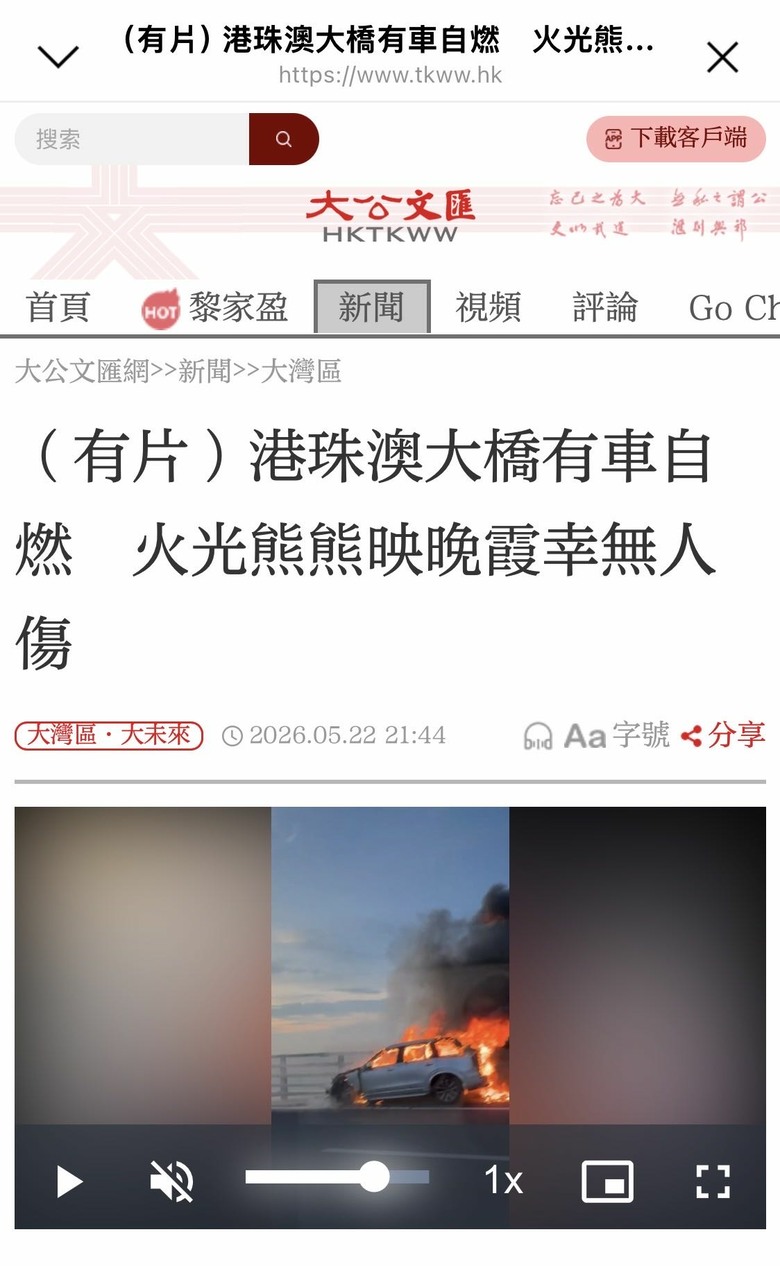Tap the 搜索 search field
Viewport: 780px width, 1266px height.
132,139
